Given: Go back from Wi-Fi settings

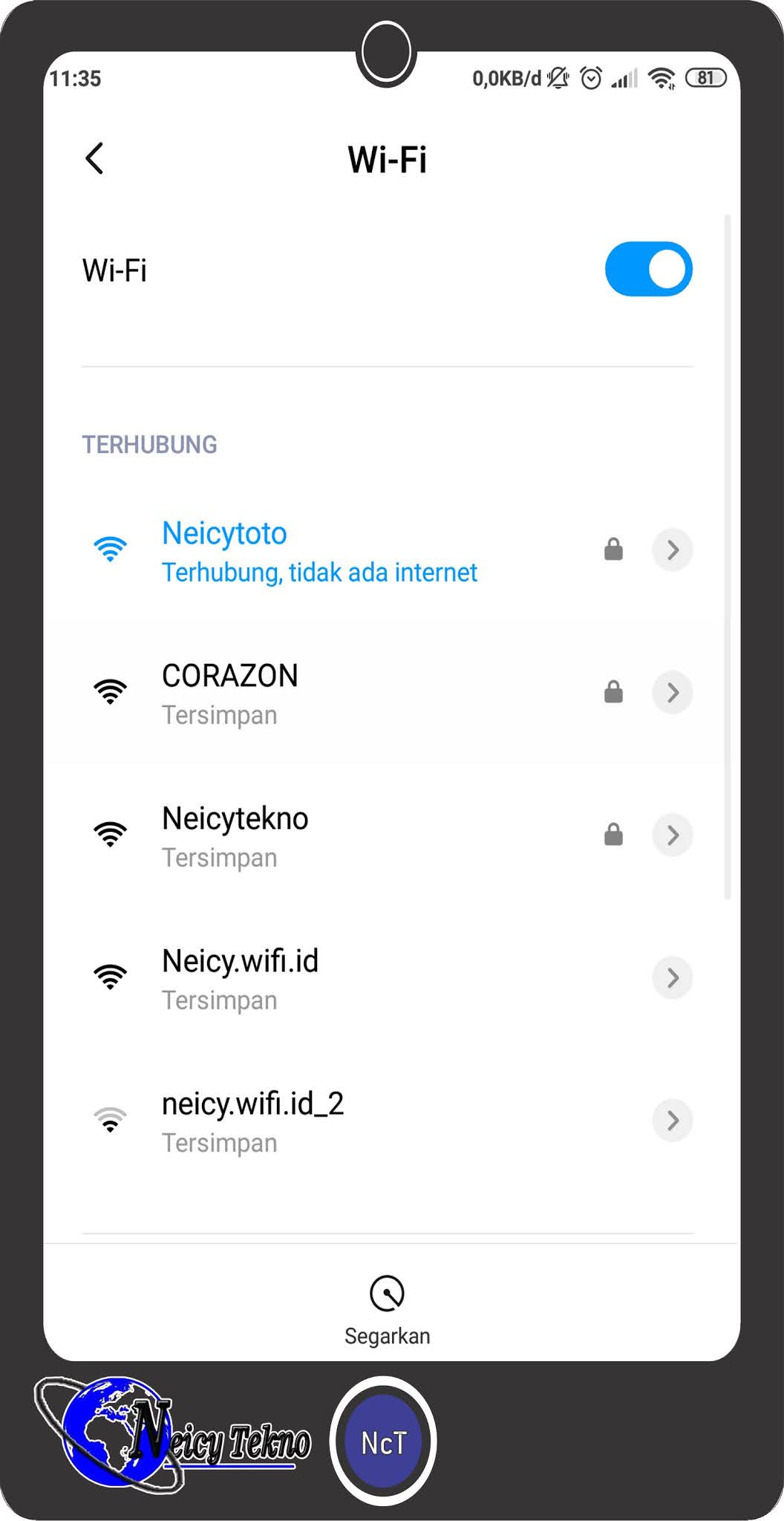Looking at the screenshot, I should click(x=94, y=158).
